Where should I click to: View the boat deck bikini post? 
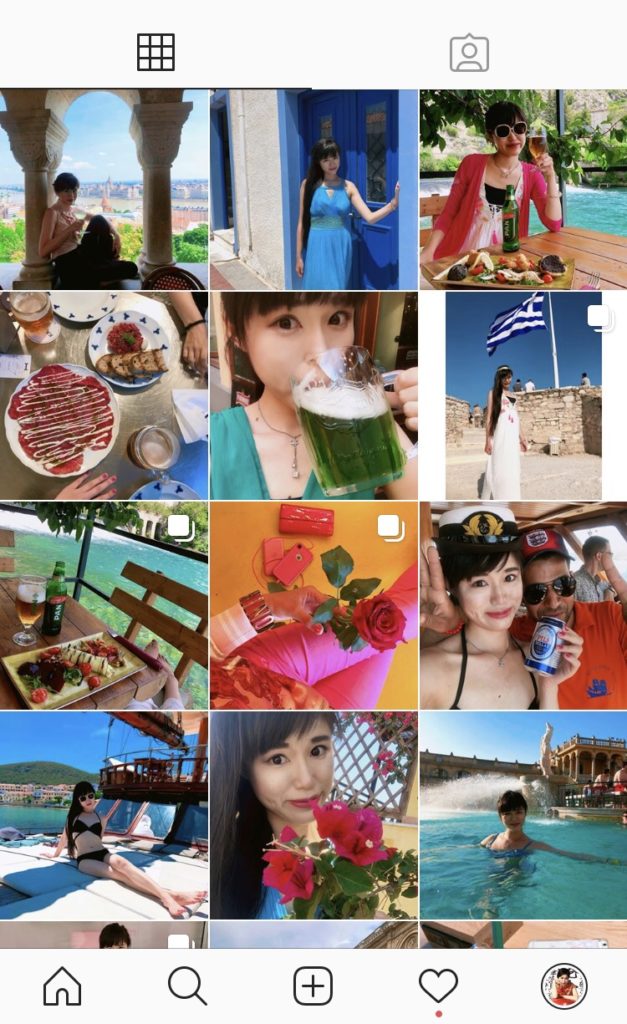click(104, 816)
